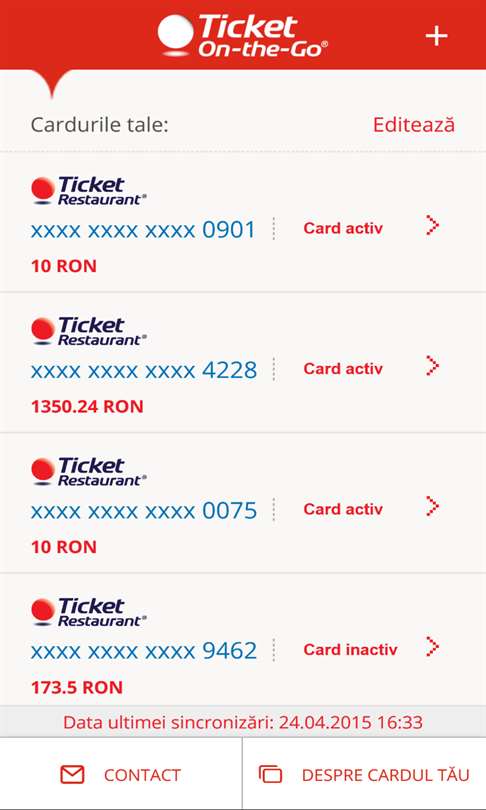
Task: Open the card ending in 4228
Action: [243, 363]
